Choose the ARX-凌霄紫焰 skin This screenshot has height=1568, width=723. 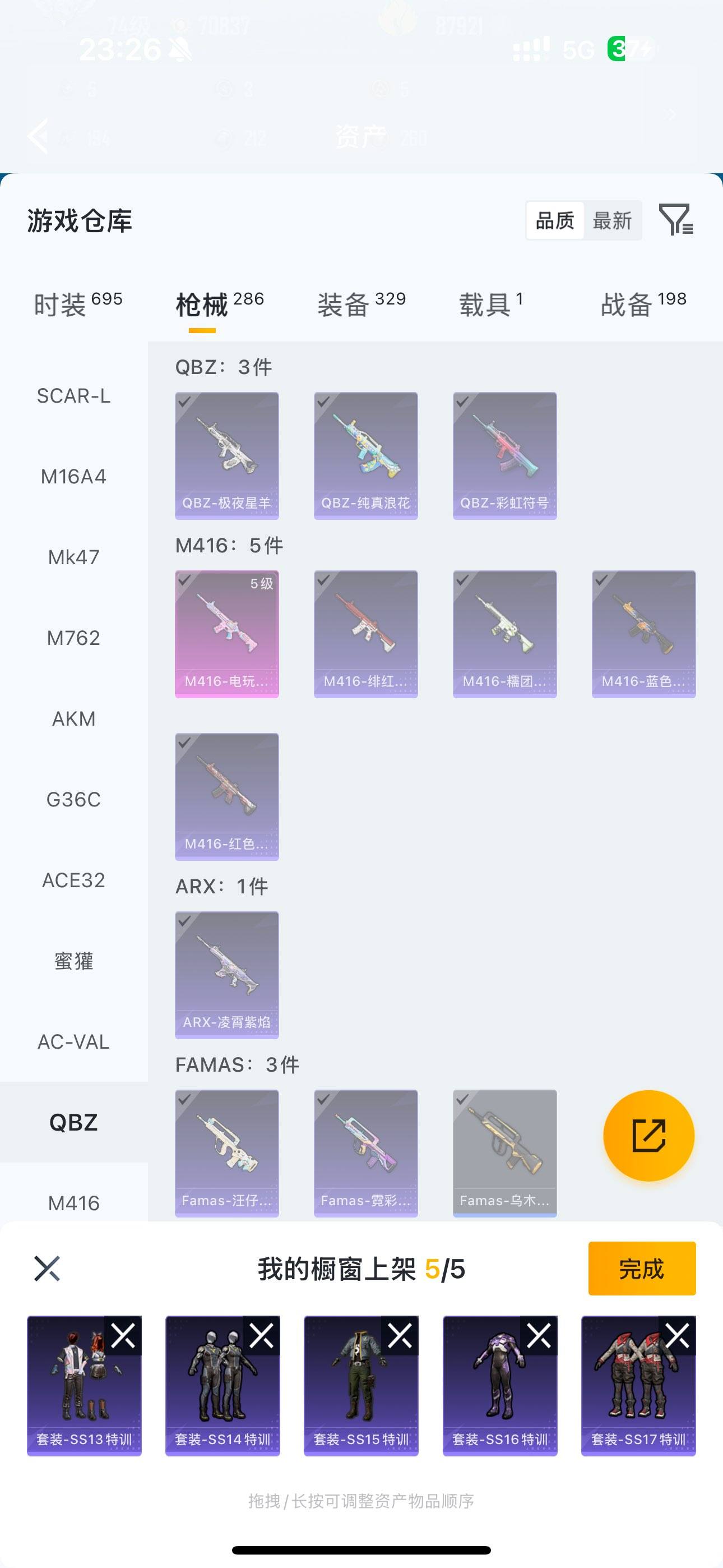pos(227,975)
